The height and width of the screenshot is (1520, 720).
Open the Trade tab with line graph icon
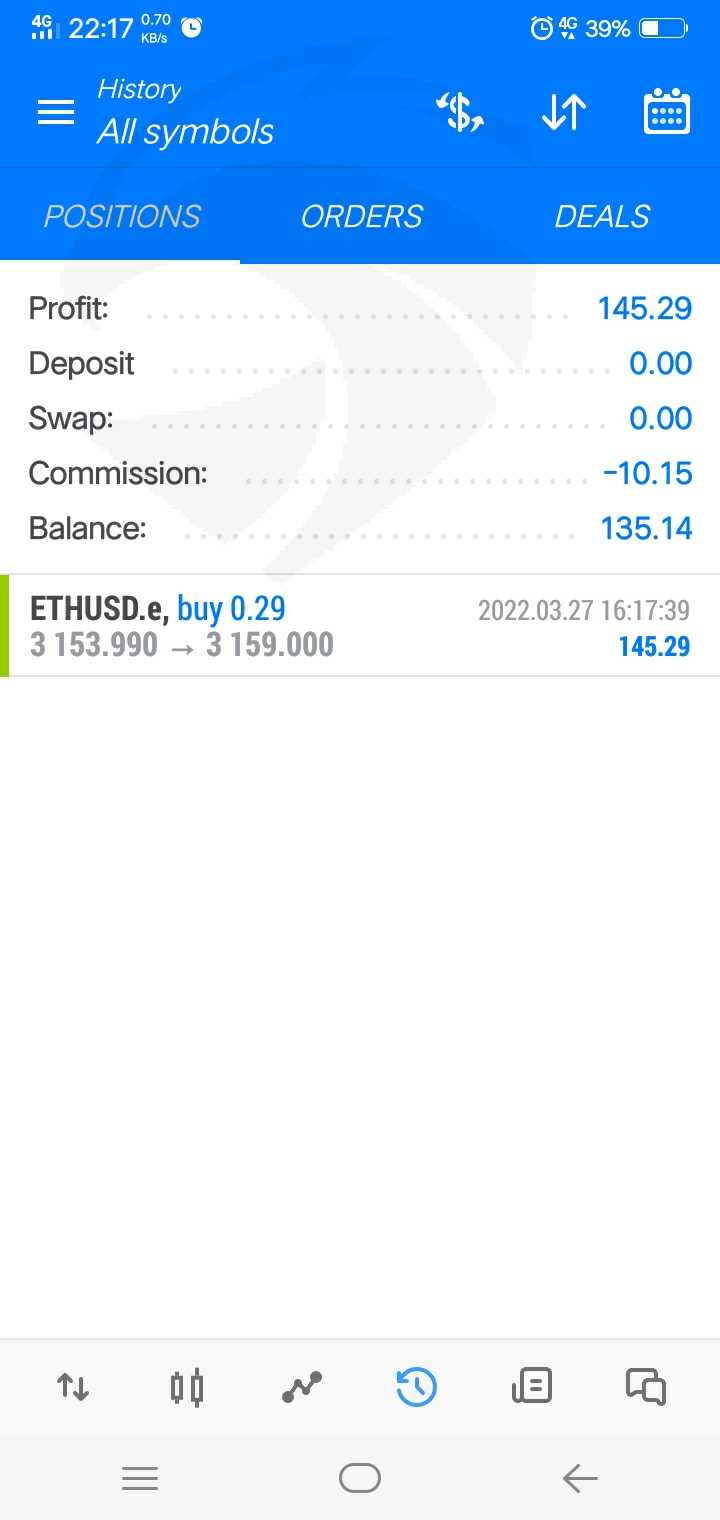pyautogui.click(x=302, y=1387)
